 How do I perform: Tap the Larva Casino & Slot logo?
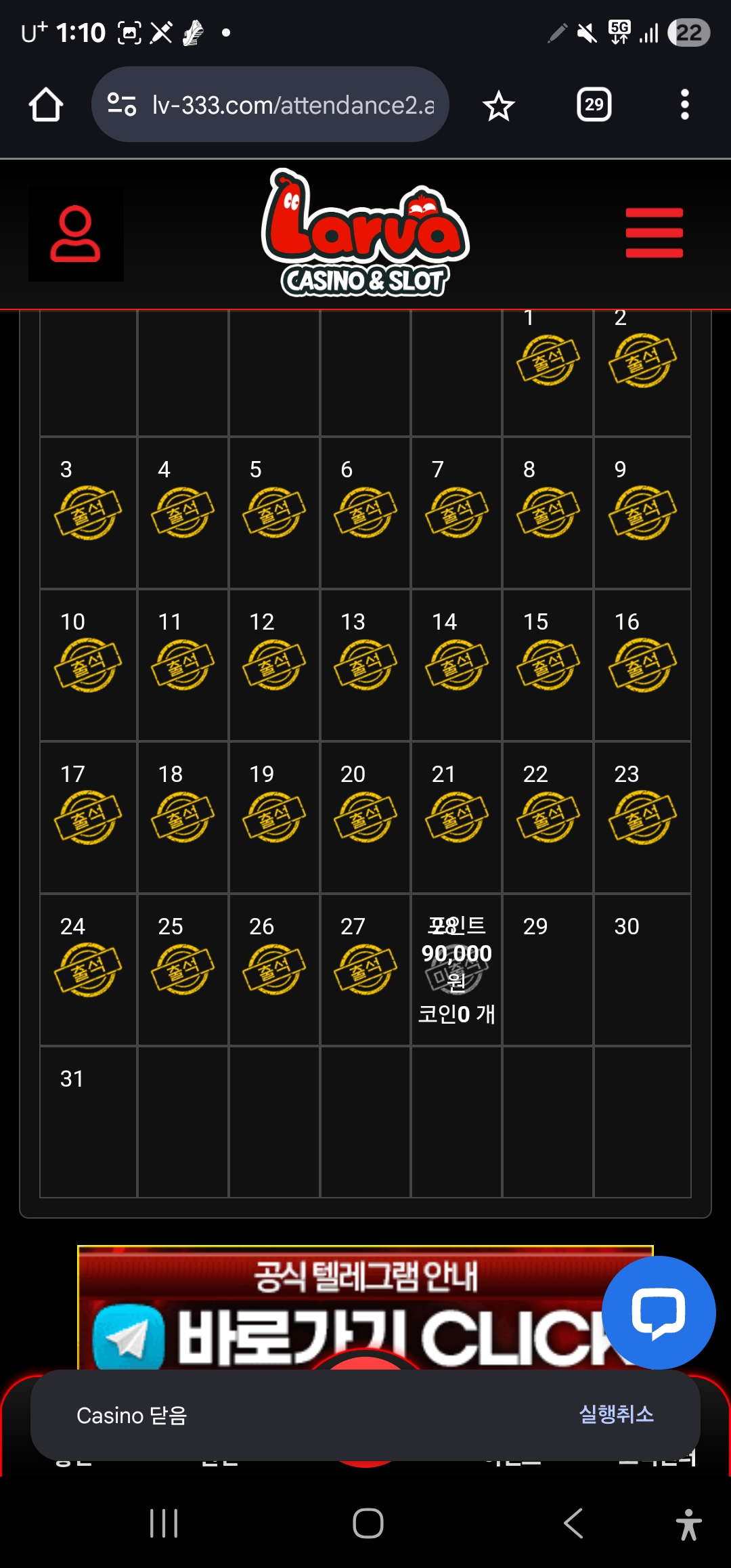pos(365,234)
